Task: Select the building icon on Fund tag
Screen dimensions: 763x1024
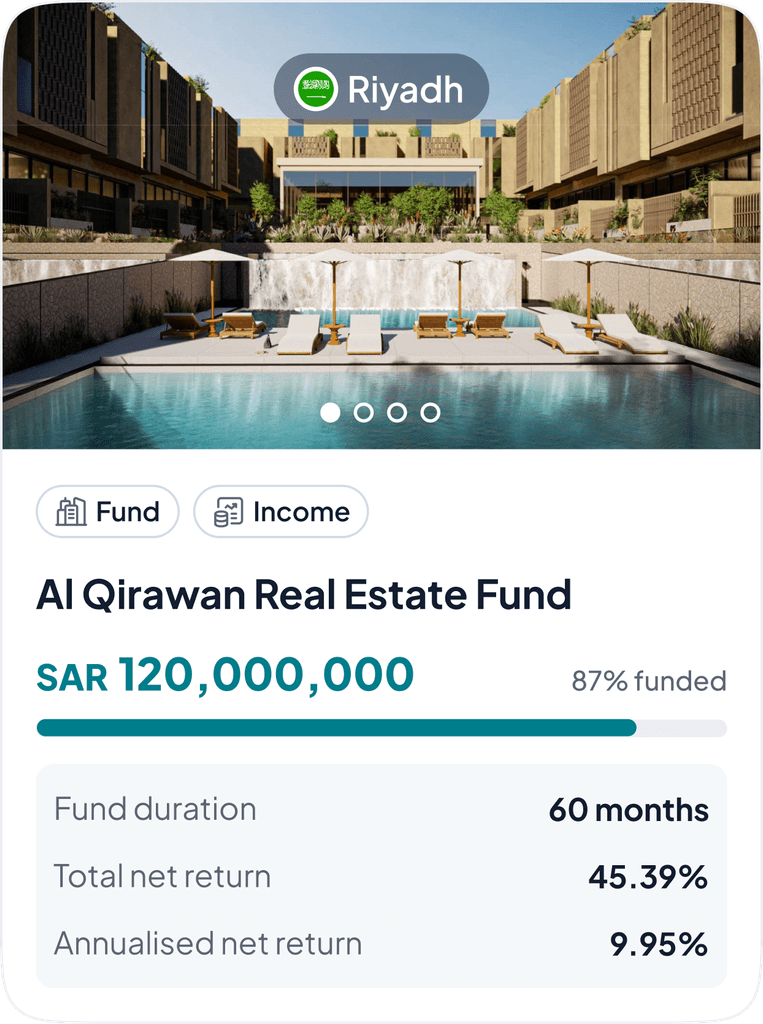Action: [x=70, y=512]
